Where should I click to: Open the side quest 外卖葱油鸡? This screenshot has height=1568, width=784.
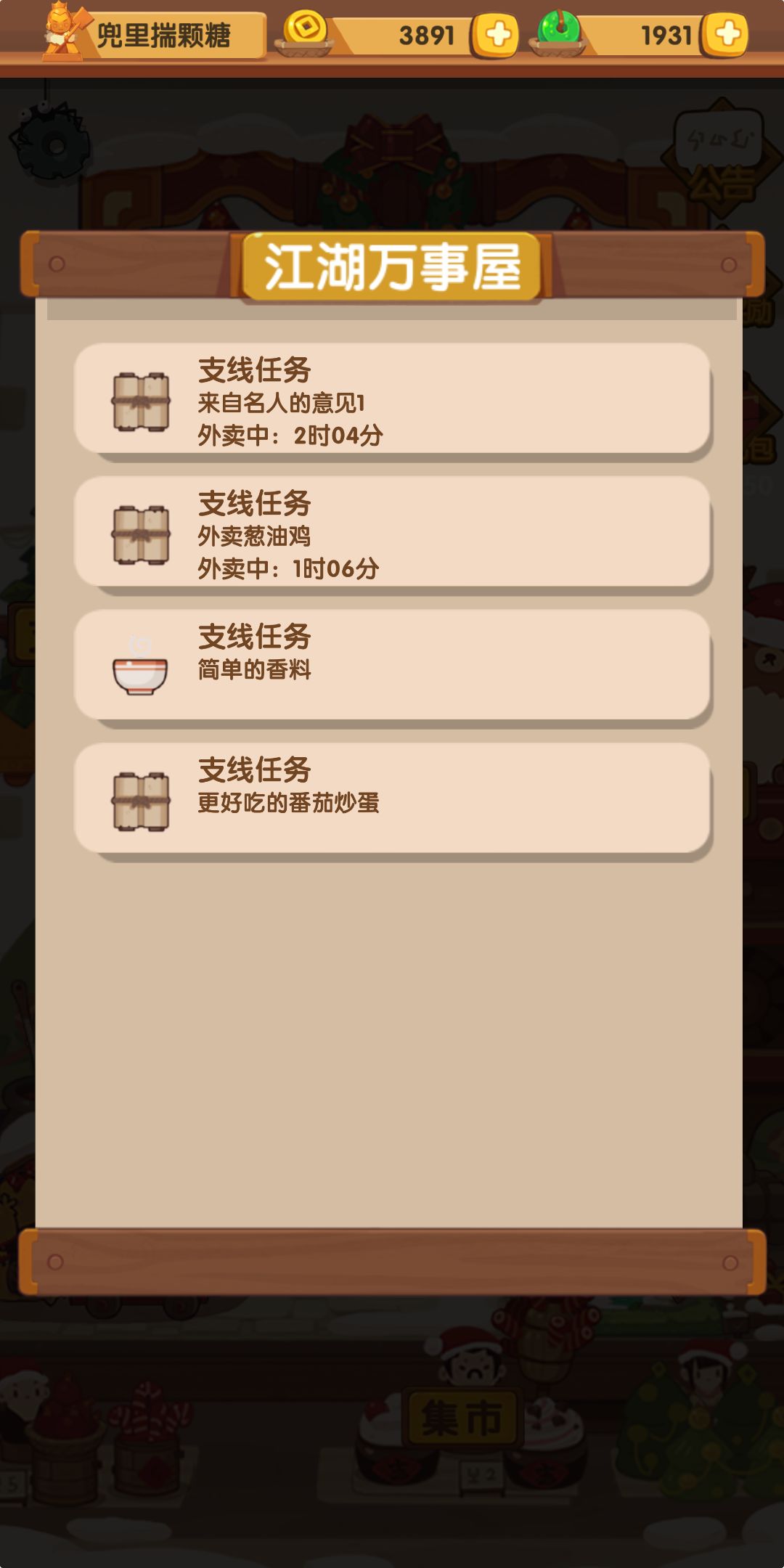[x=392, y=532]
